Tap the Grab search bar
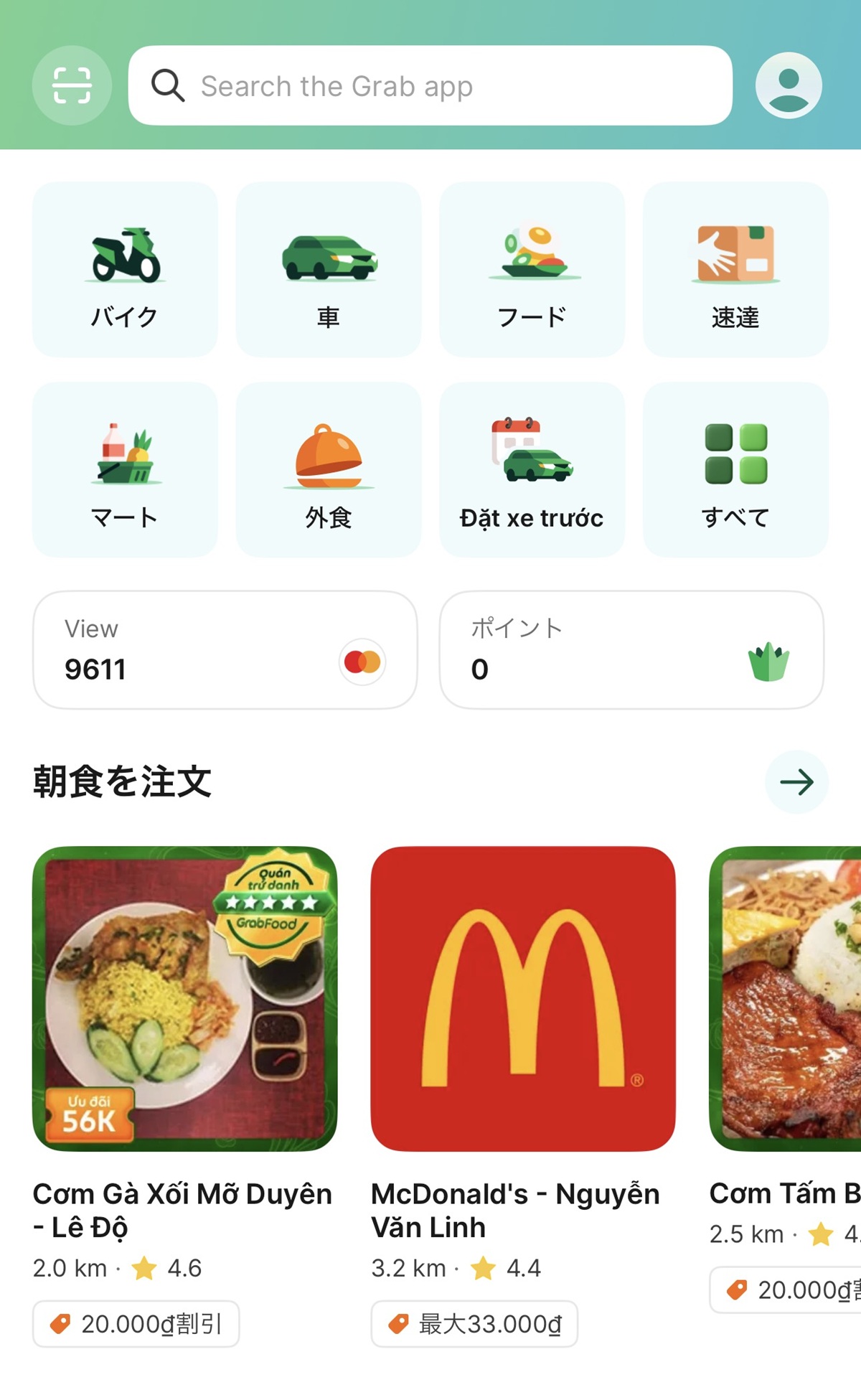861x1400 pixels. point(430,85)
